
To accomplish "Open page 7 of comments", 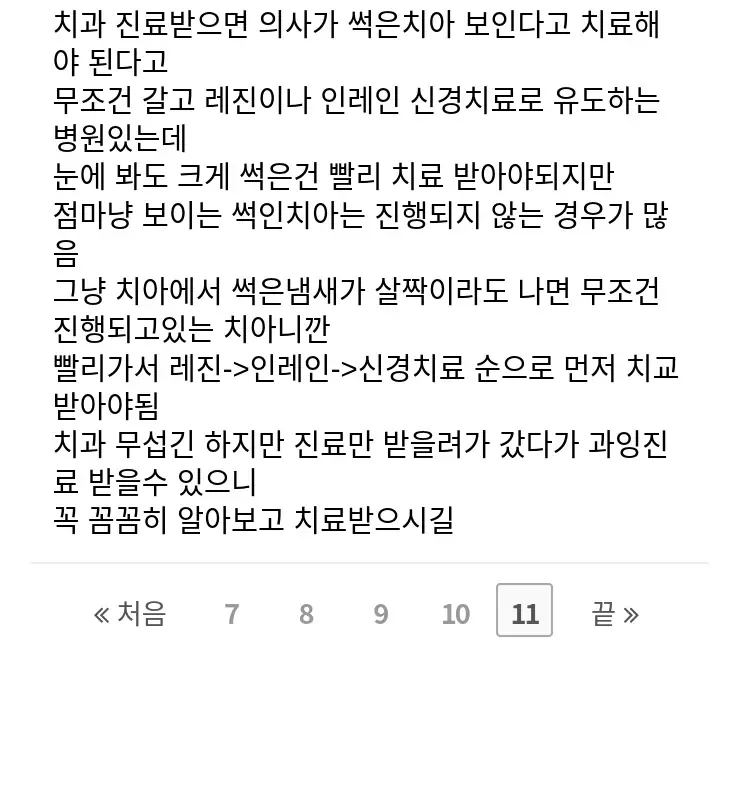I will click(232, 613).
